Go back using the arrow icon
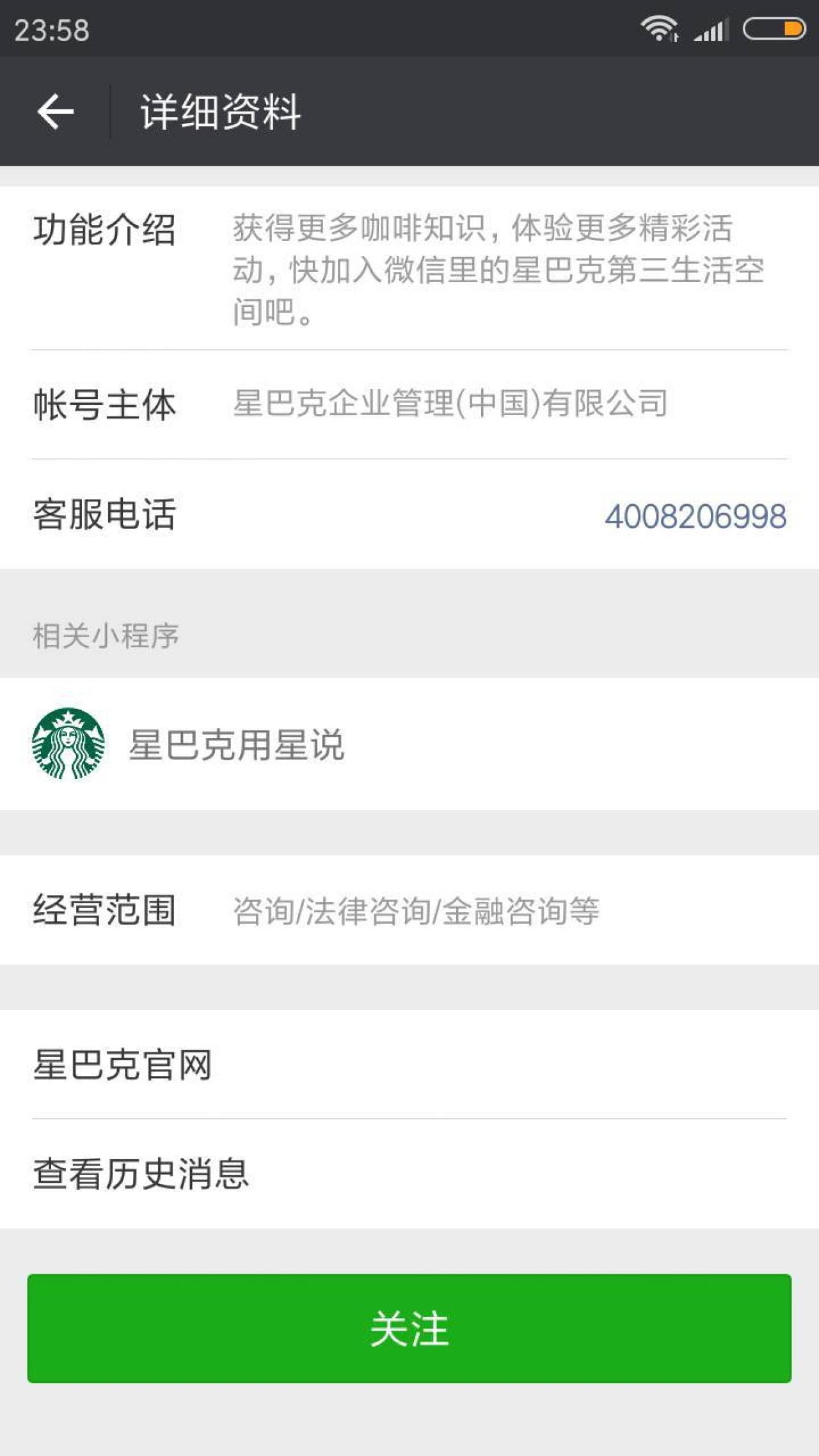The height and width of the screenshot is (1456, 819). 56,111
